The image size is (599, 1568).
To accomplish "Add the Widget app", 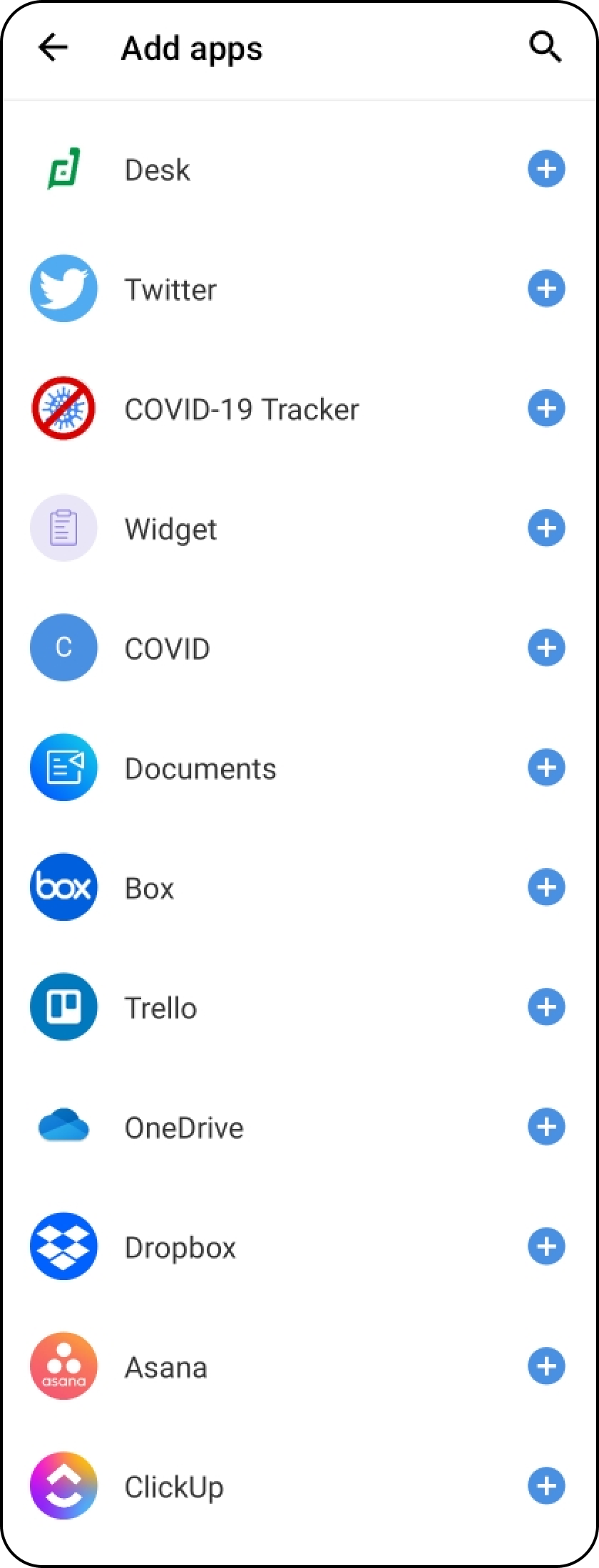I will tap(546, 528).
